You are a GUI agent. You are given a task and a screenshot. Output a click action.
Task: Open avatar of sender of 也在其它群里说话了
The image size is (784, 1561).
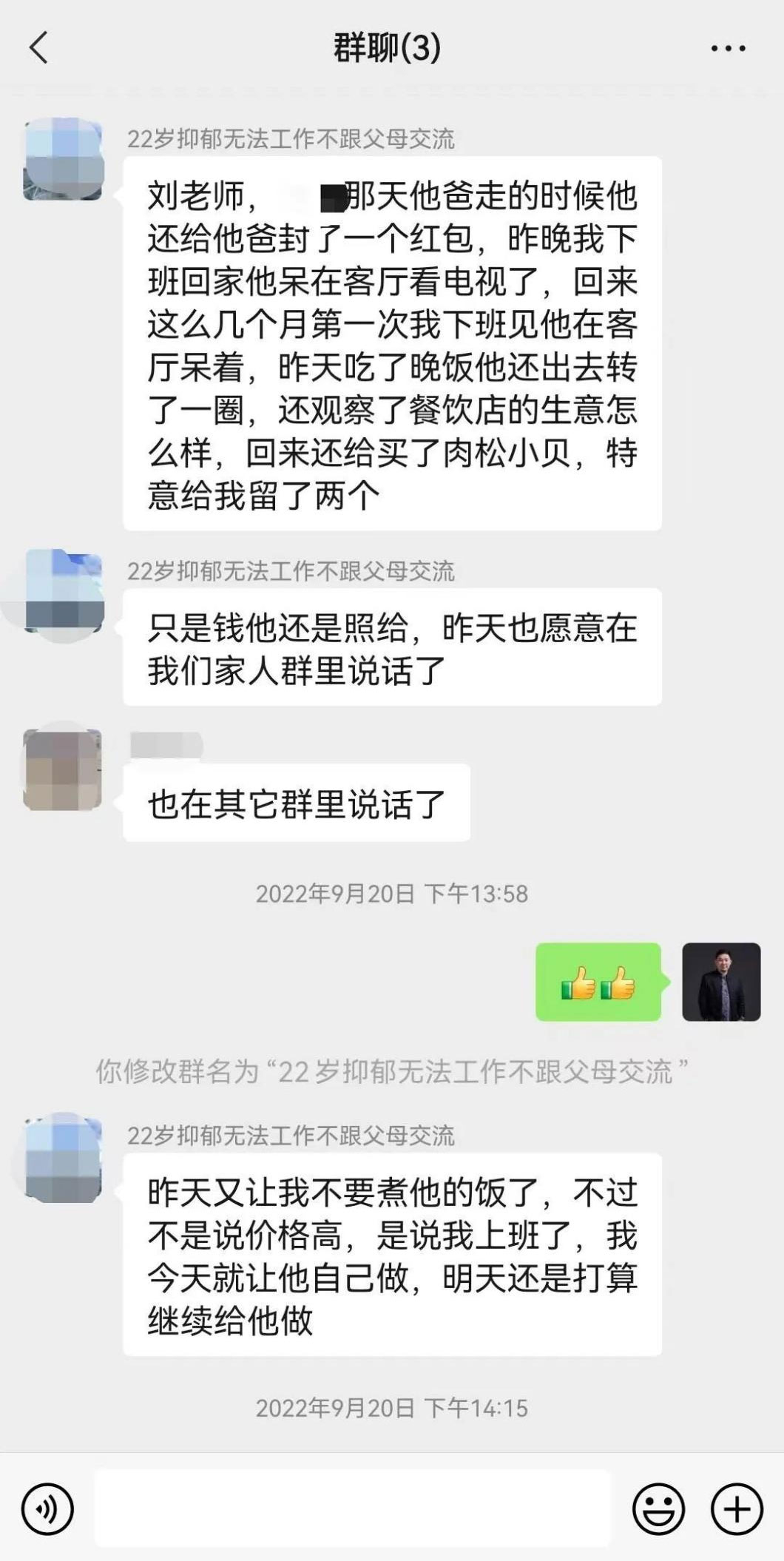[x=63, y=769]
